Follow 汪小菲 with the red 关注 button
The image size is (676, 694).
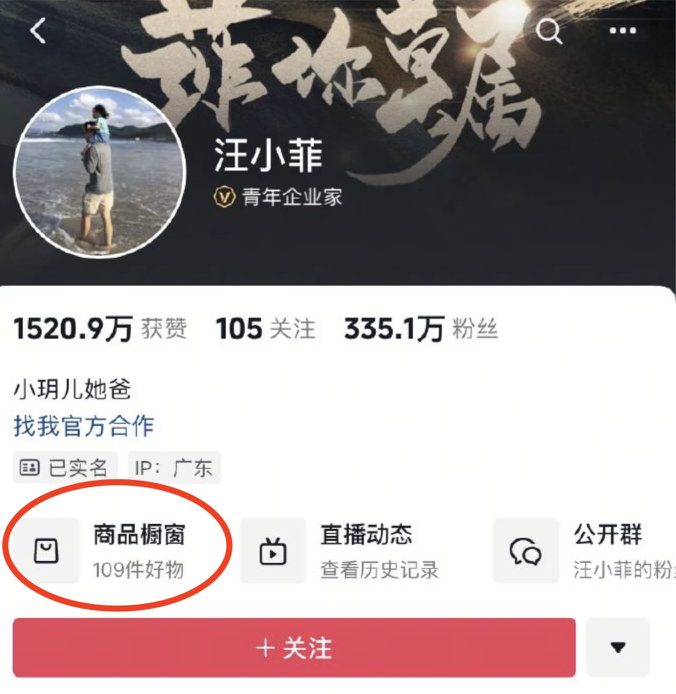[294, 648]
